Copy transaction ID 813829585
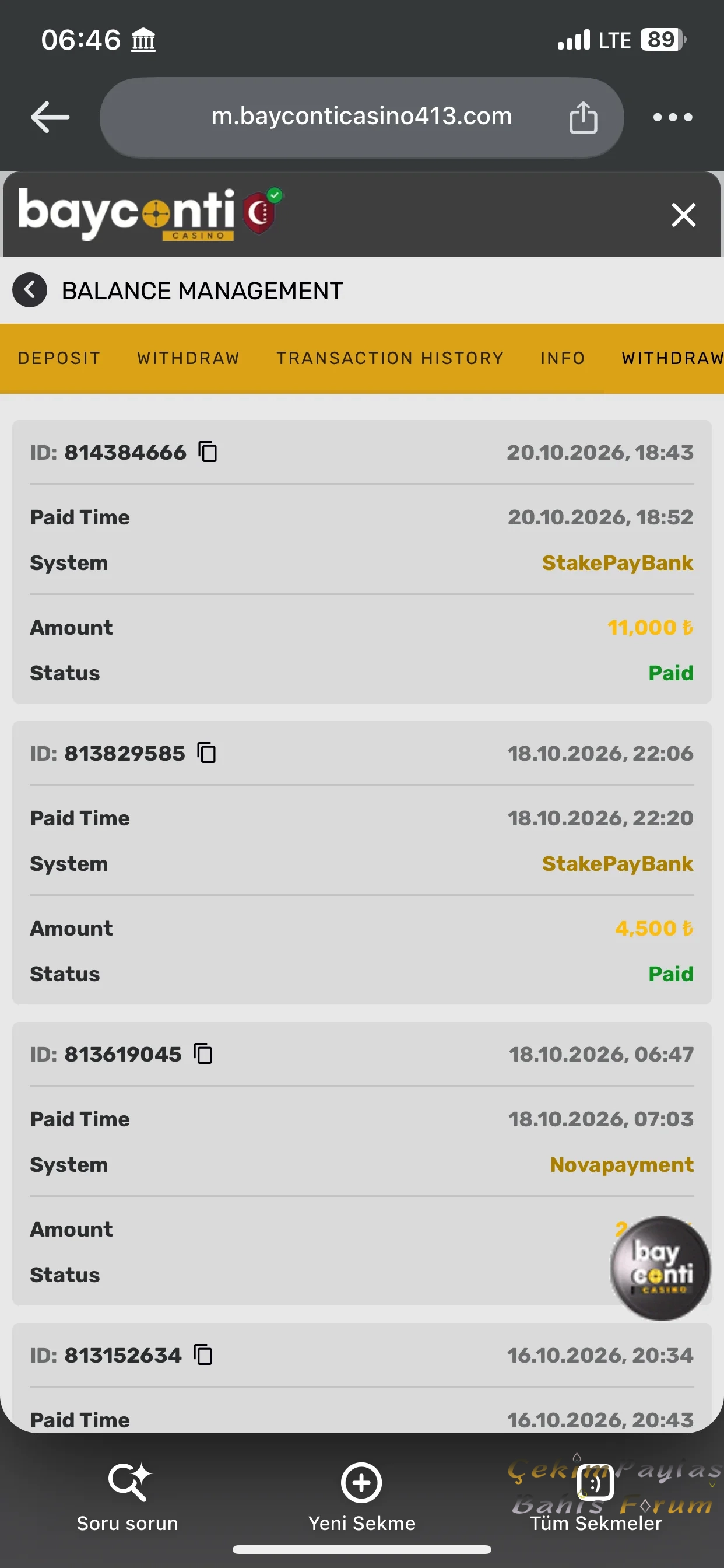This screenshot has width=724, height=1568. click(206, 752)
